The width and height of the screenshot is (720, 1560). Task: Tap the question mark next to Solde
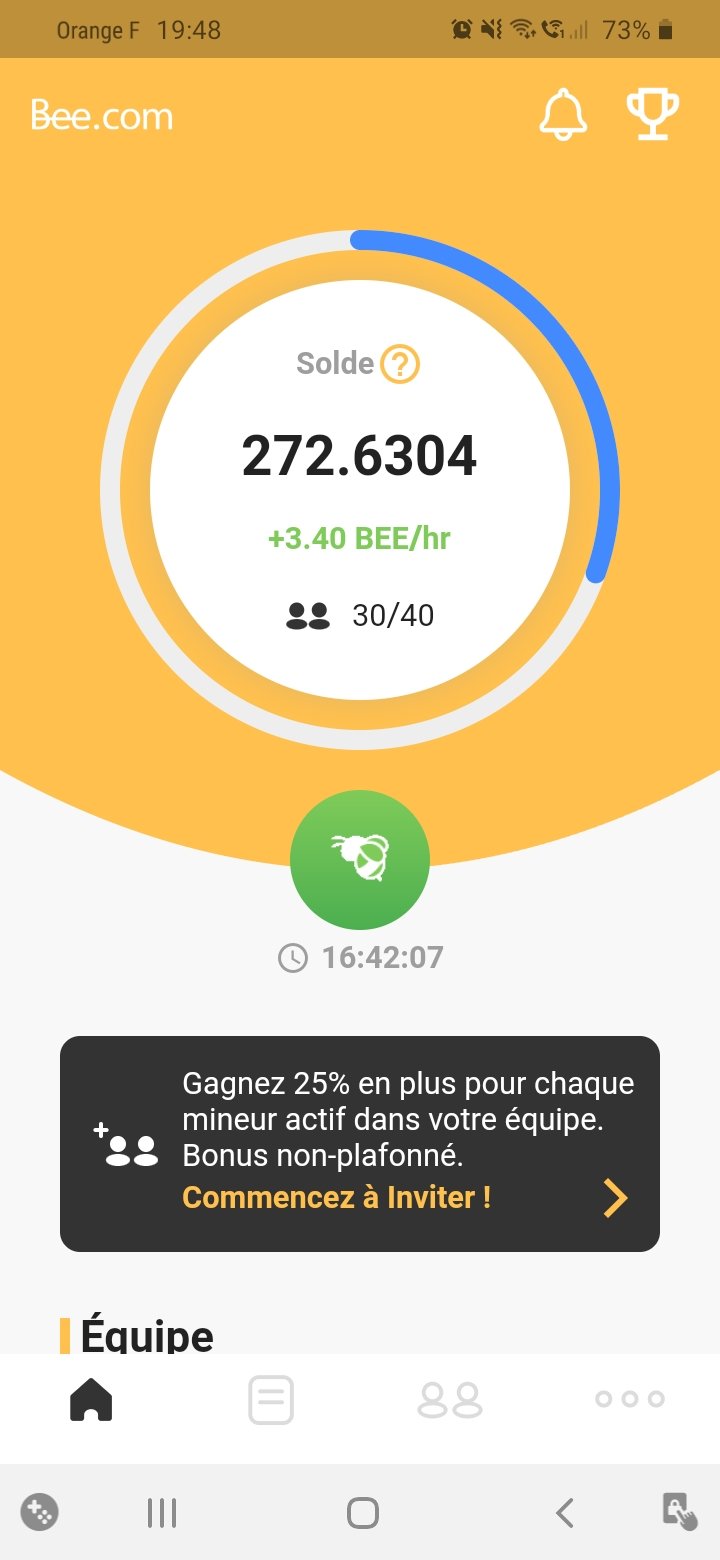400,363
